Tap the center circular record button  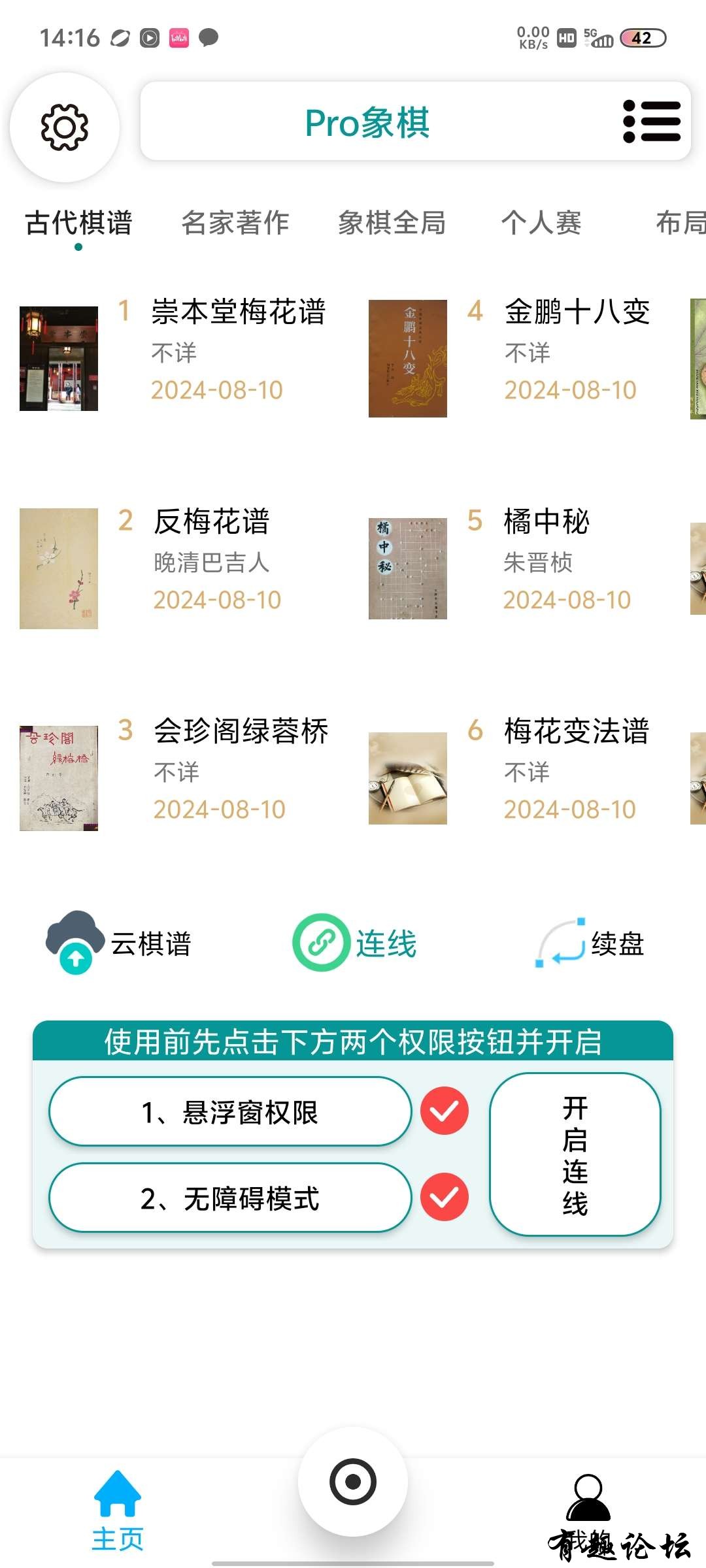click(x=353, y=1482)
